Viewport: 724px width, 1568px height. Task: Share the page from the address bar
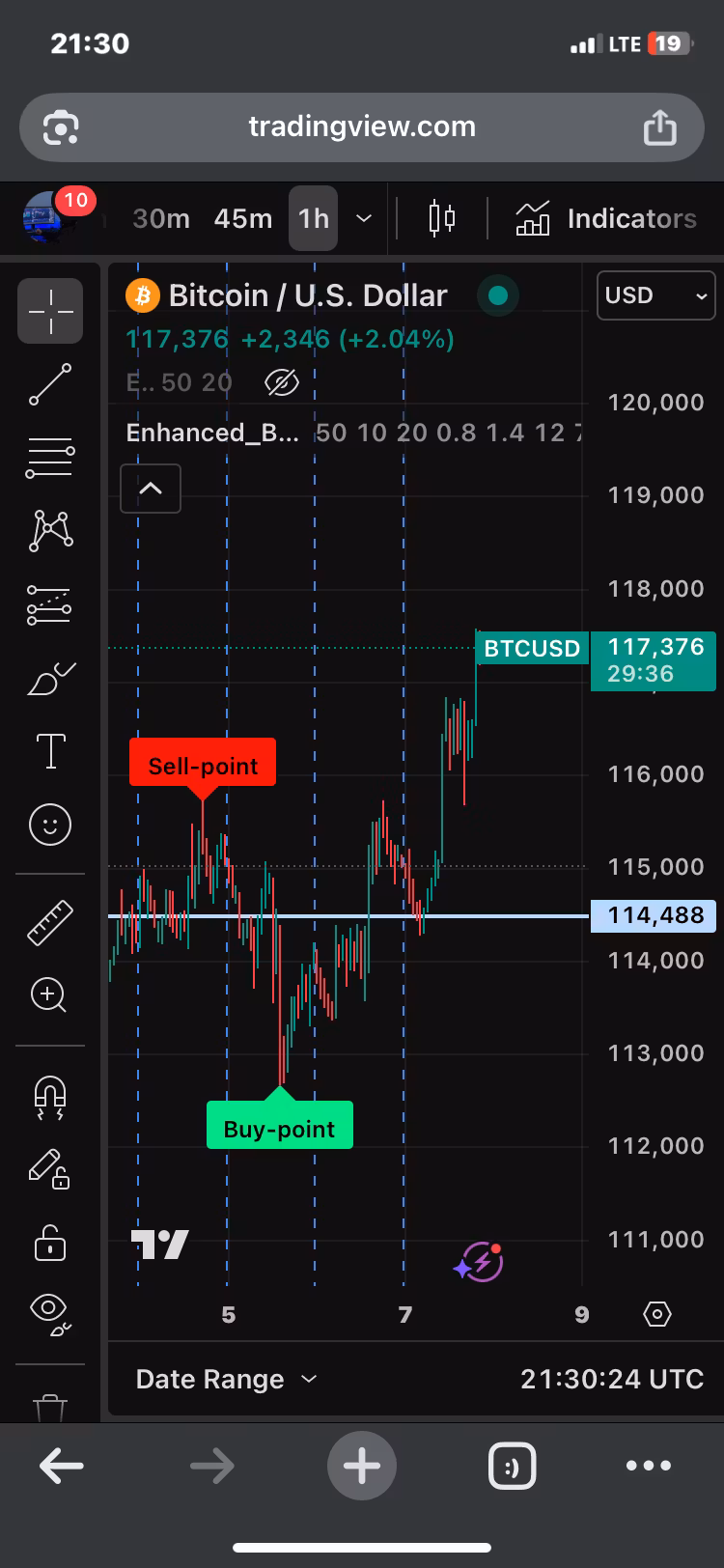click(x=659, y=127)
